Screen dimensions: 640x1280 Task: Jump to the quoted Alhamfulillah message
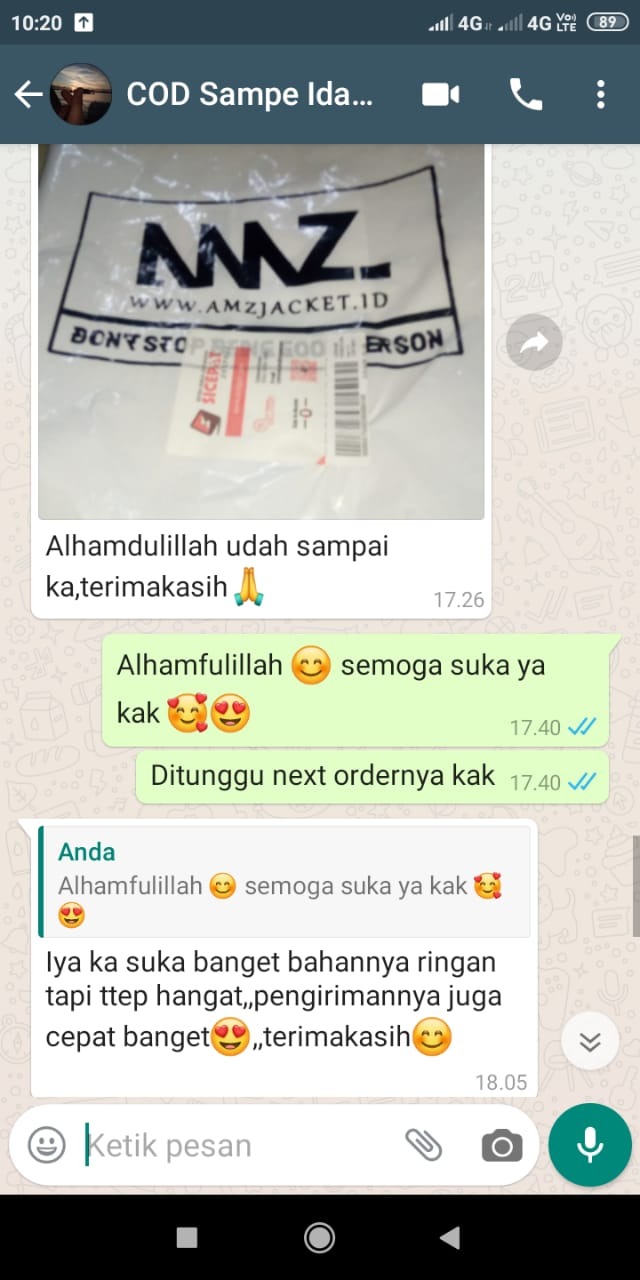[x=284, y=882]
